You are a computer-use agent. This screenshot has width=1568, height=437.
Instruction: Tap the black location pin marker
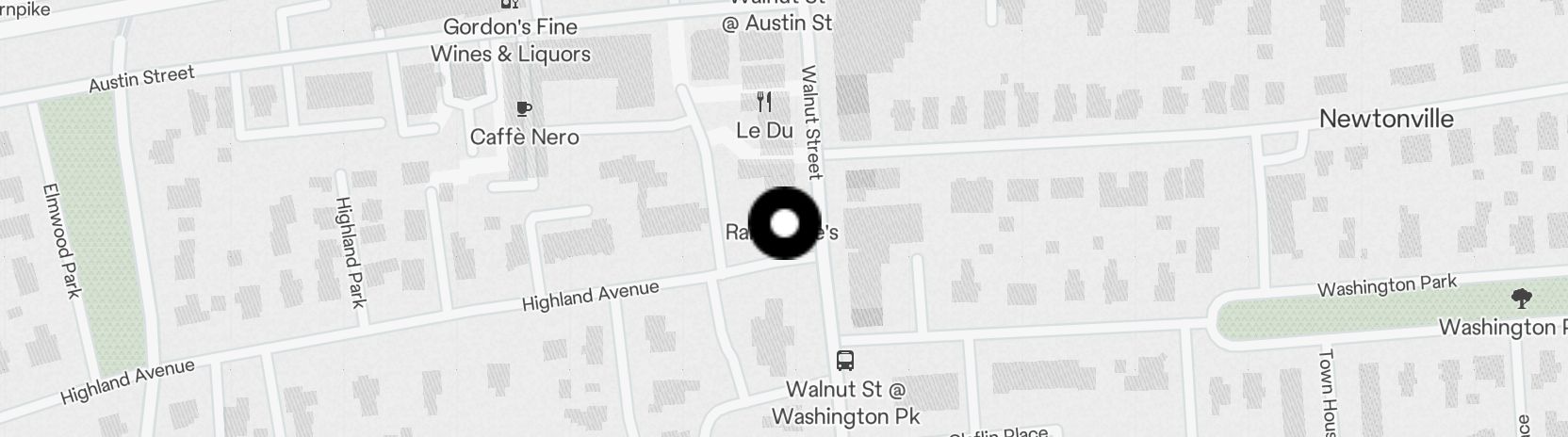click(784, 223)
